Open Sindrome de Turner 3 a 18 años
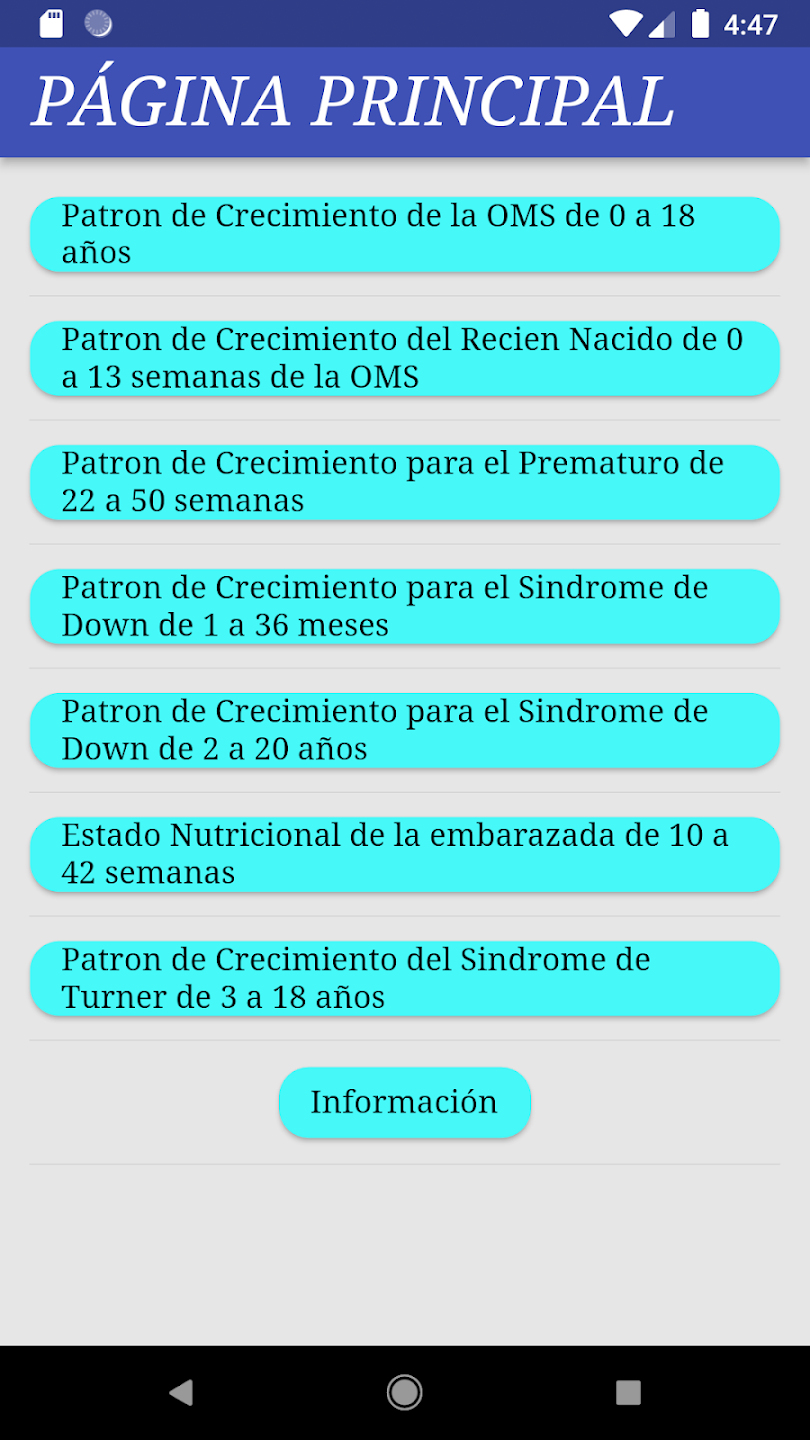This screenshot has height=1440, width=810. coord(404,978)
